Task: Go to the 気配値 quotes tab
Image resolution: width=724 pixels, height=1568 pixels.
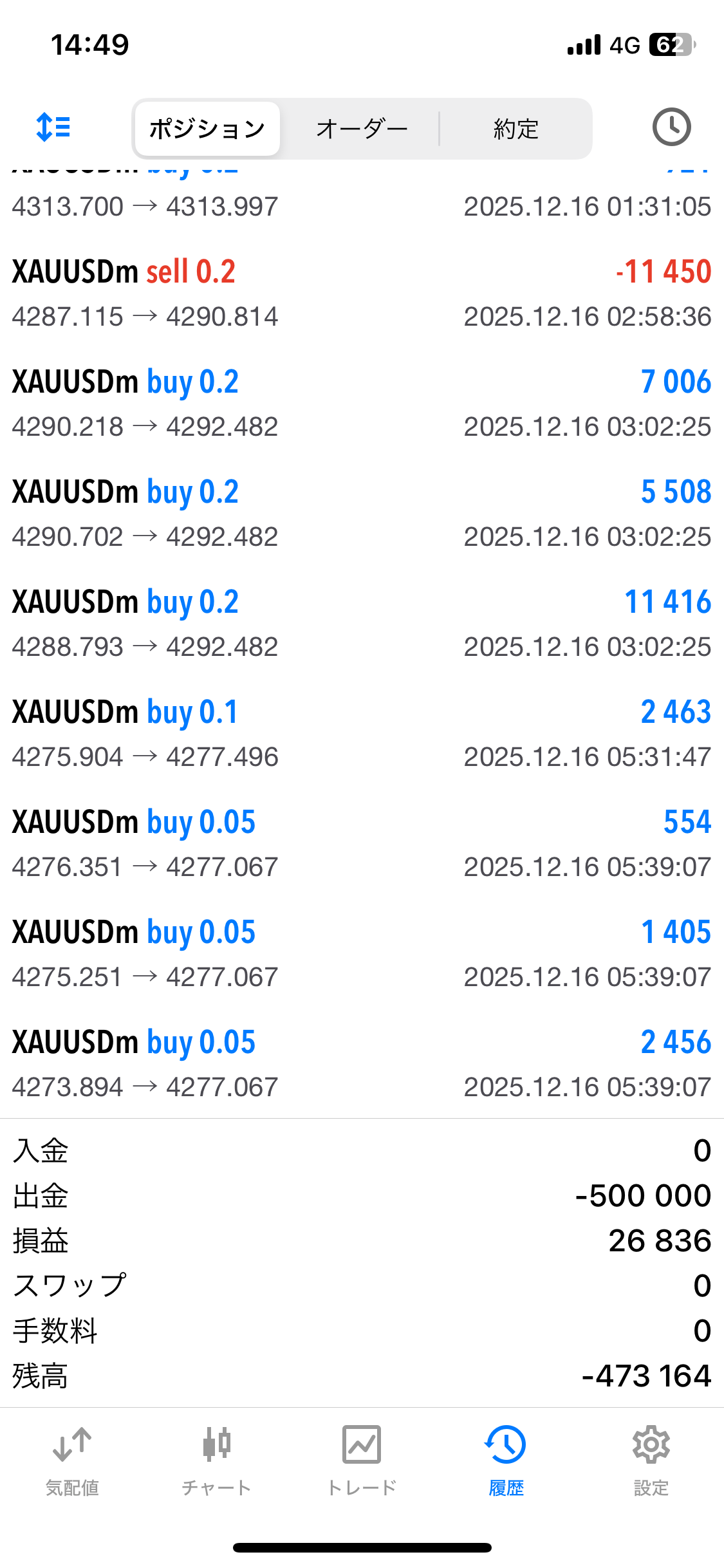Action: [72, 1460]
